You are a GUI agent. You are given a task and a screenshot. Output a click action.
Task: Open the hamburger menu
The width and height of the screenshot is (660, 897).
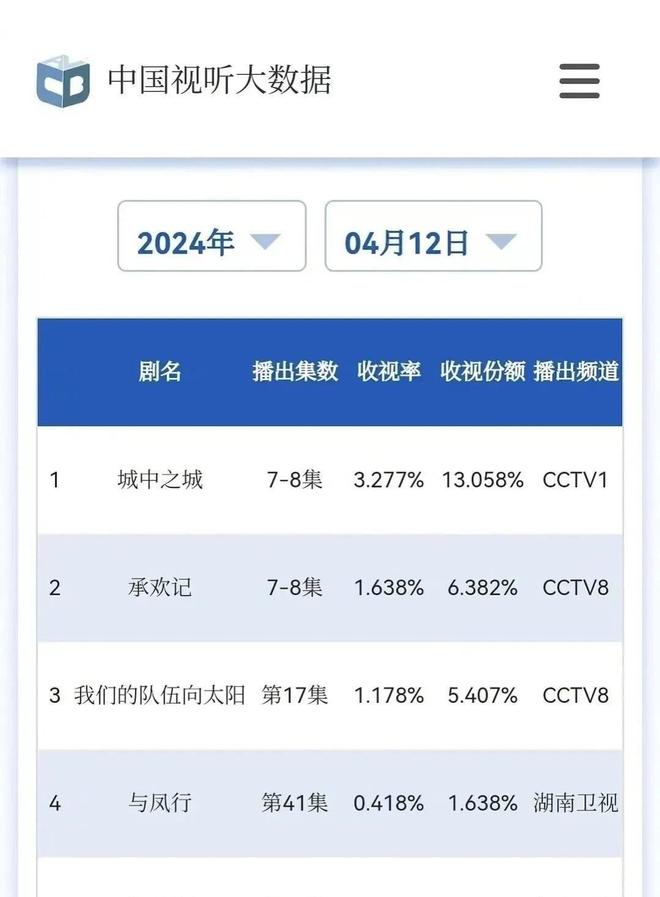tap(579, 80)
